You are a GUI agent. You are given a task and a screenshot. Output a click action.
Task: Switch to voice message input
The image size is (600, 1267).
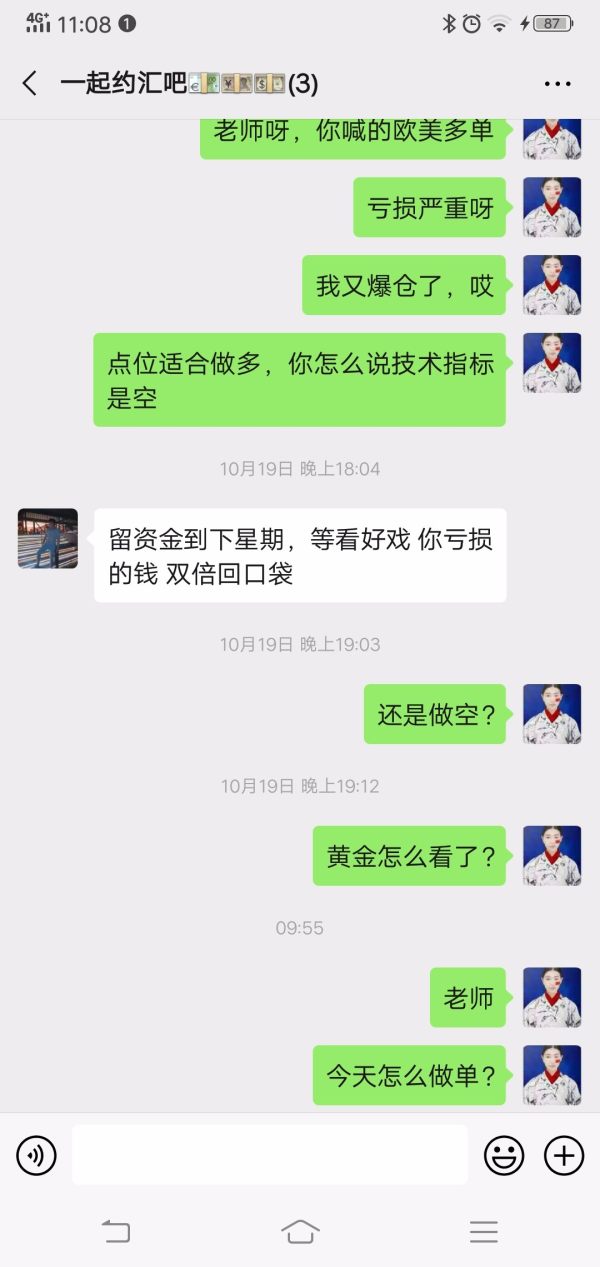[x=36, y=1156]
